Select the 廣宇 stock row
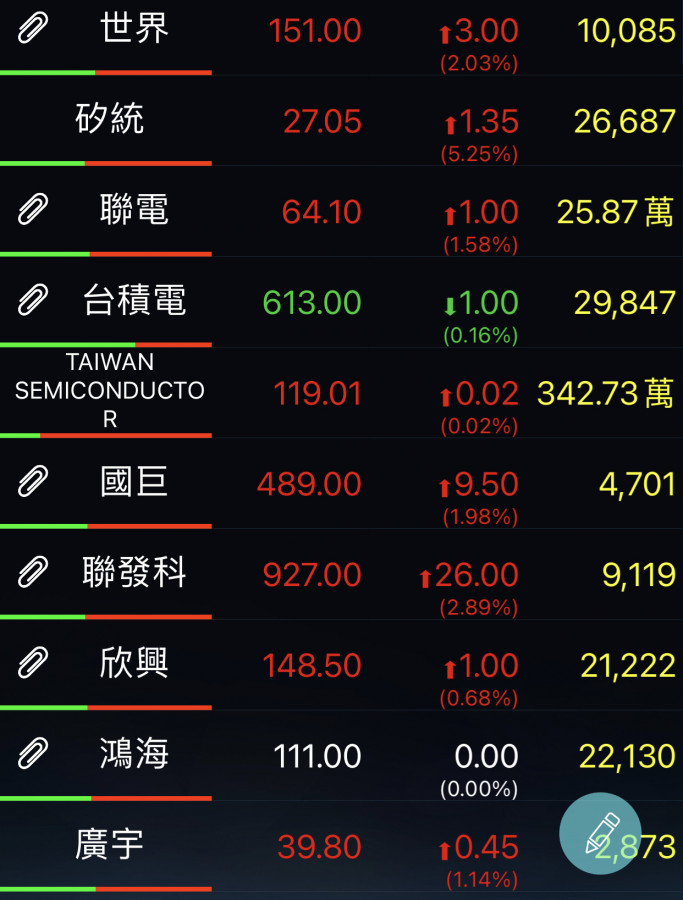 pos(110,846)
